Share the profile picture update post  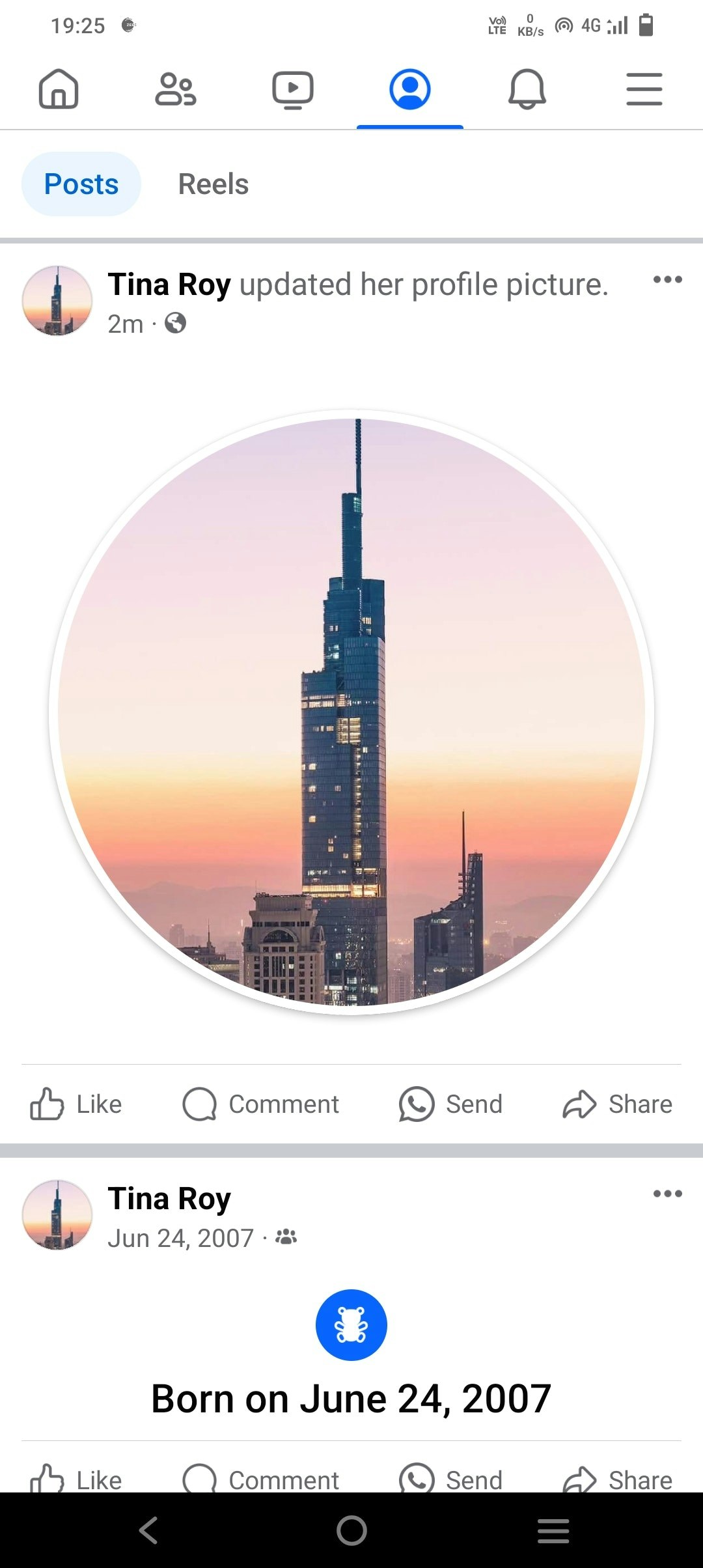pos(617,1104)
